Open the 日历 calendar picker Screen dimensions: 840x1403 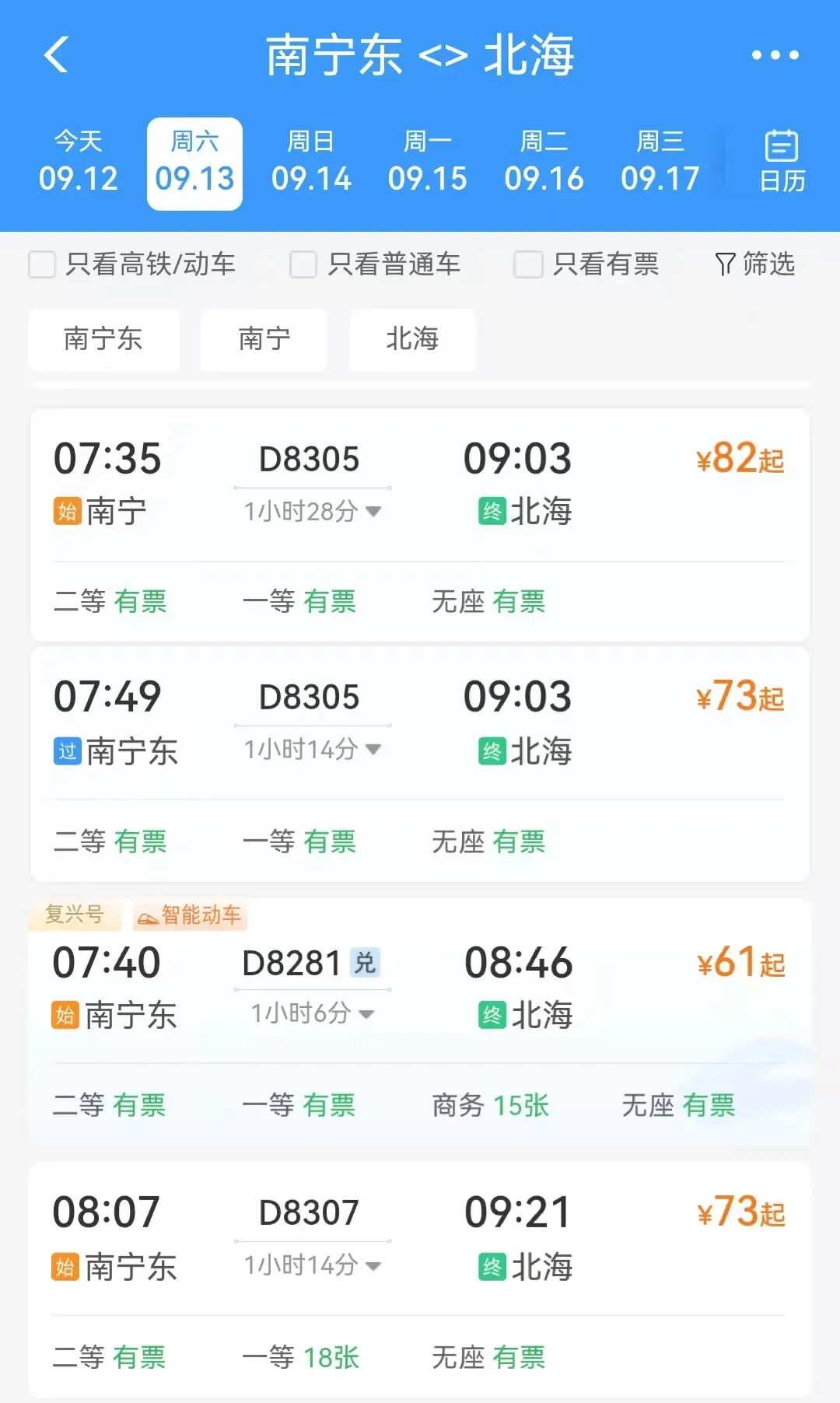[782, 162]
